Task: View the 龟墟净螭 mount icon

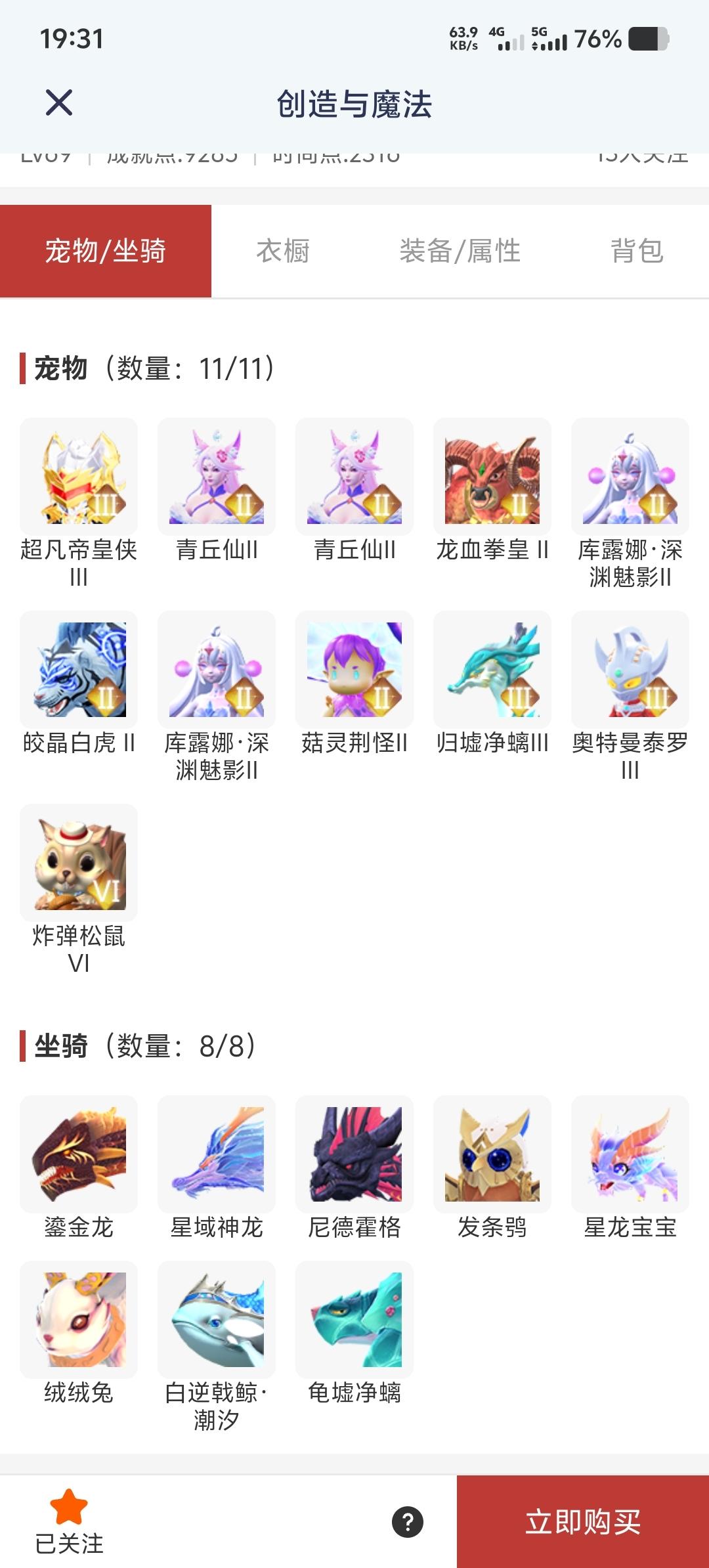Action: (354, 1320)
